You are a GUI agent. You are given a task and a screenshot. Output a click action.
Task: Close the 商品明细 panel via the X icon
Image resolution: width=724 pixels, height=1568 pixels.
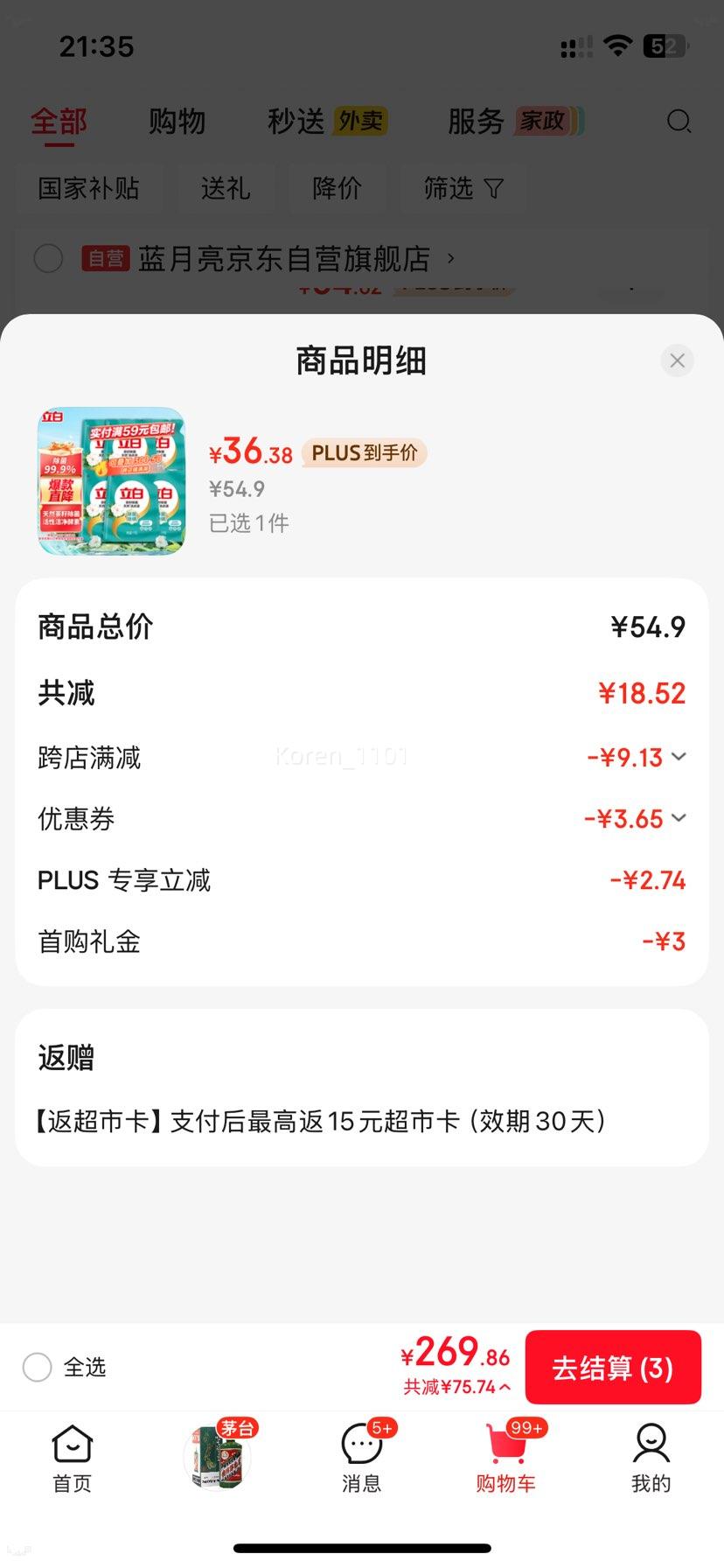[677, 360]
